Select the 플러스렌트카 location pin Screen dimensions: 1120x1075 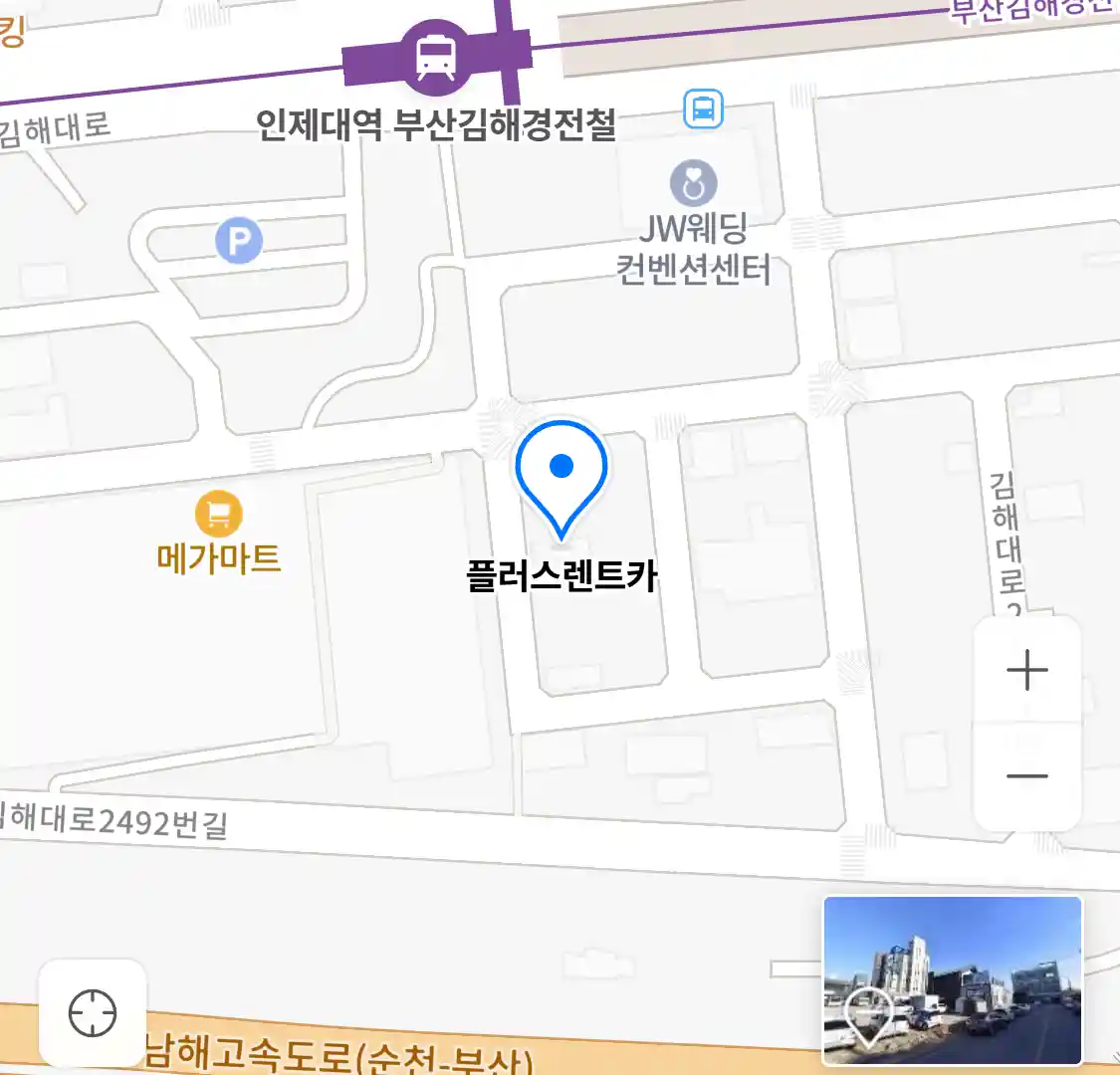pos(561,478)
